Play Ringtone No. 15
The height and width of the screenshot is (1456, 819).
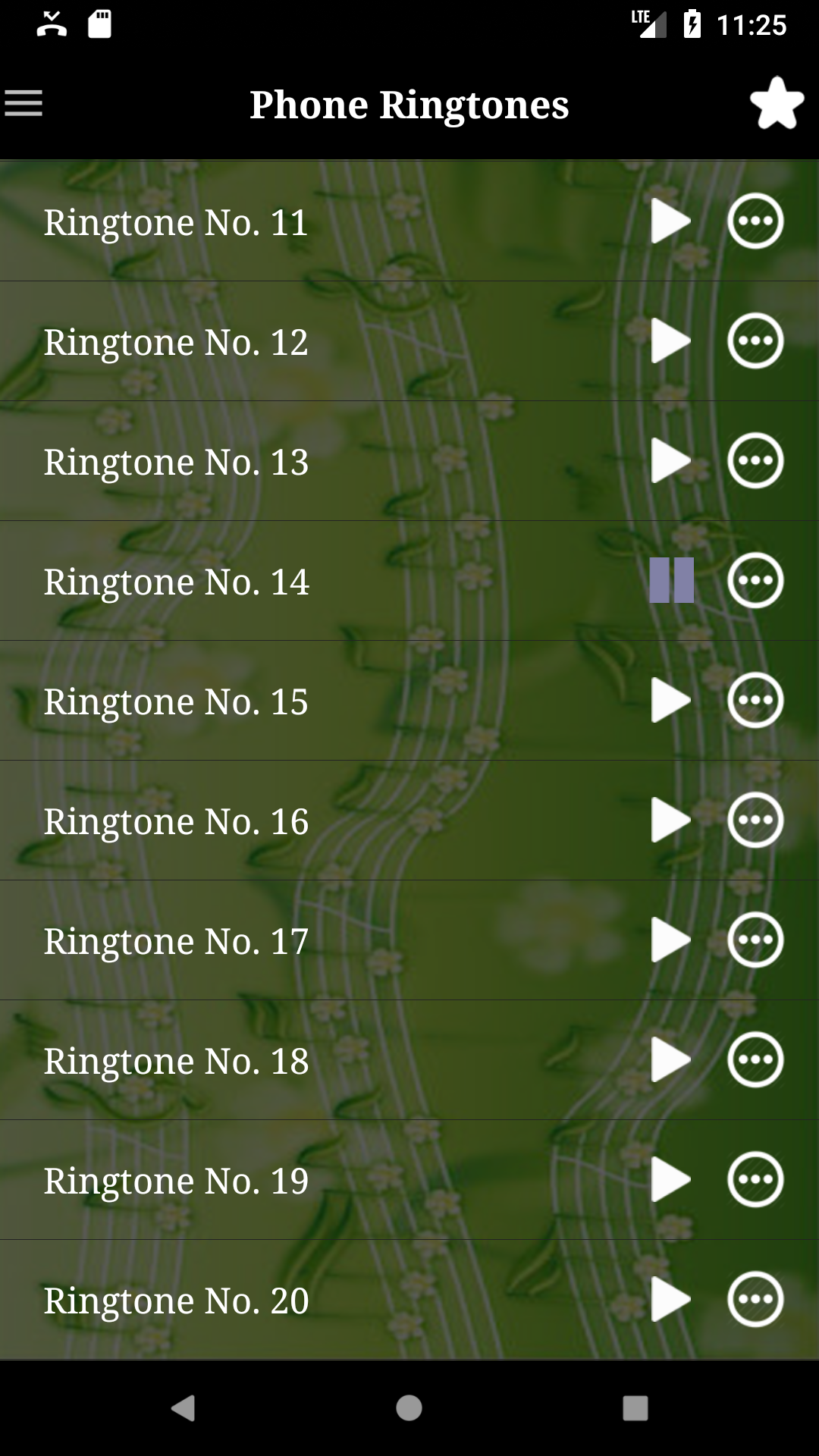pos(672,700)
